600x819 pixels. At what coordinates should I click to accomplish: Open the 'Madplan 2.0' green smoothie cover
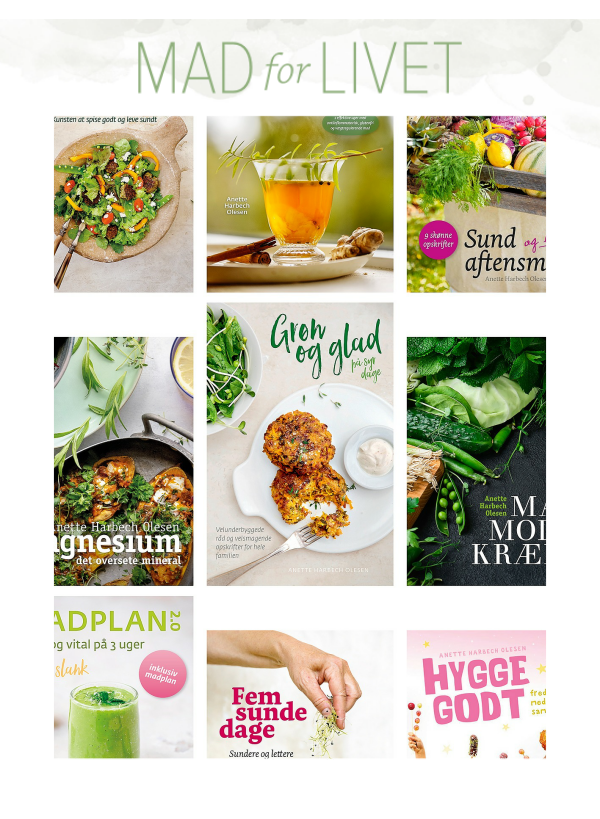[123, 677]
